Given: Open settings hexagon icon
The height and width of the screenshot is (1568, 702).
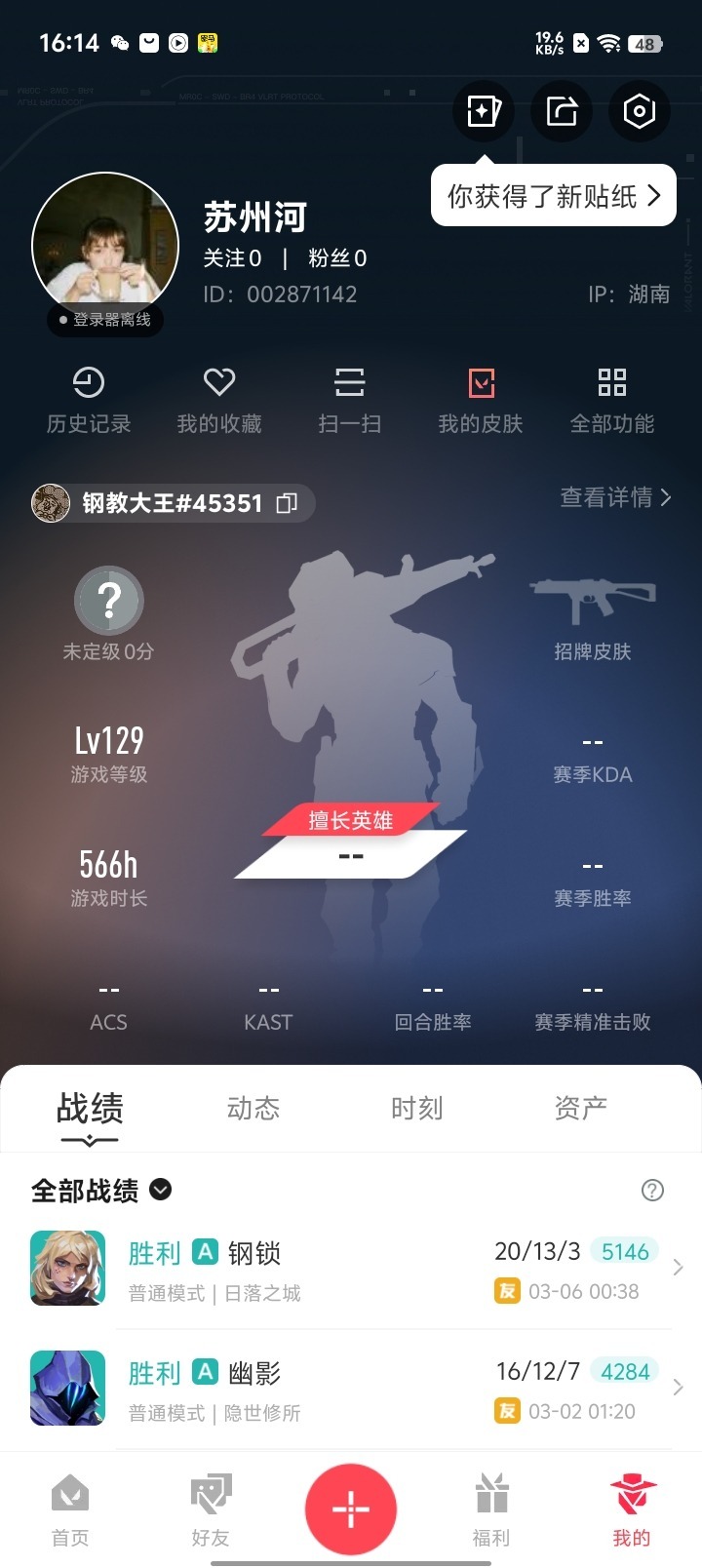Looking at the screenshot, I should tap(640, 110).
